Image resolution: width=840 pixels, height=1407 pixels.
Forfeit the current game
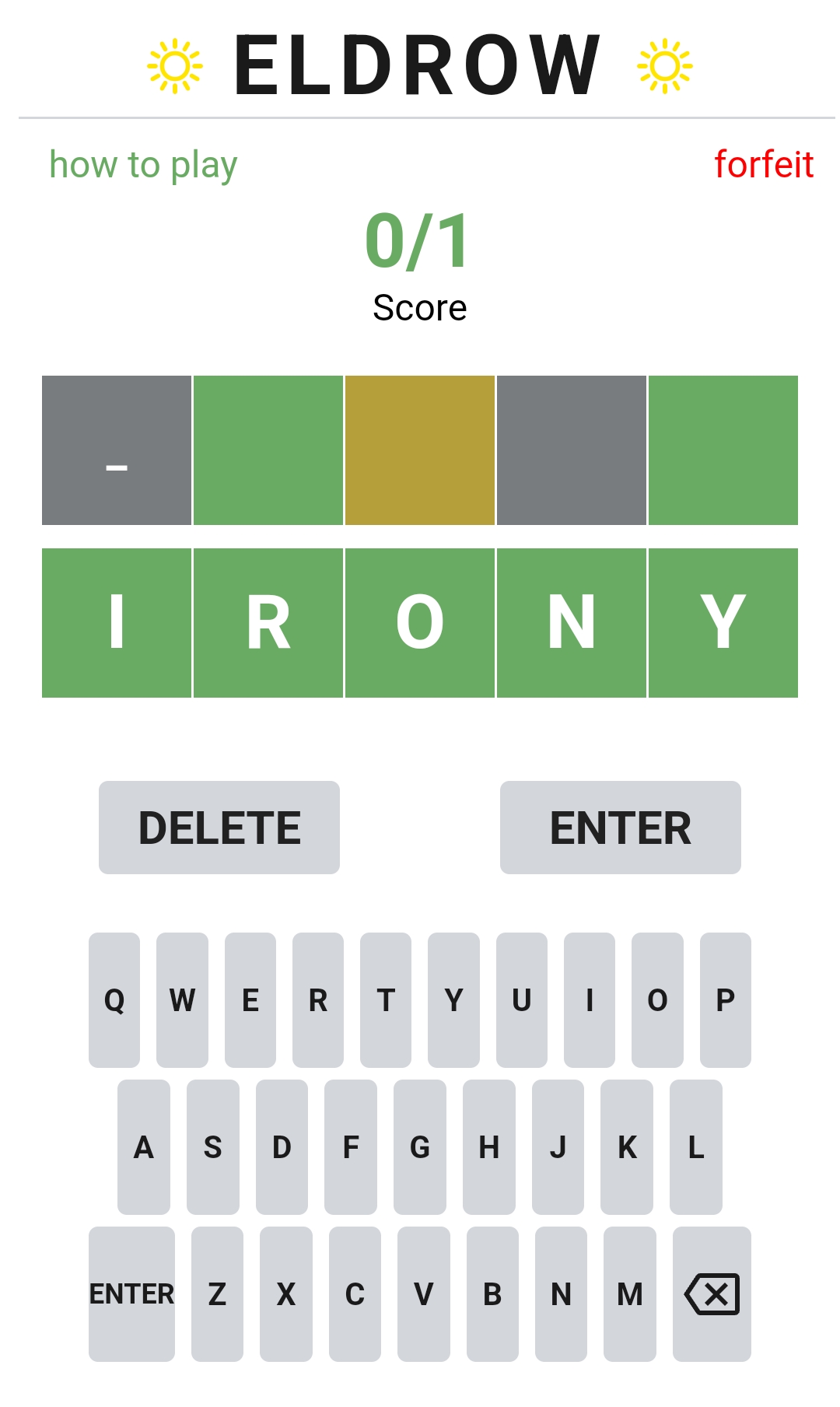[x=763, y=165]
